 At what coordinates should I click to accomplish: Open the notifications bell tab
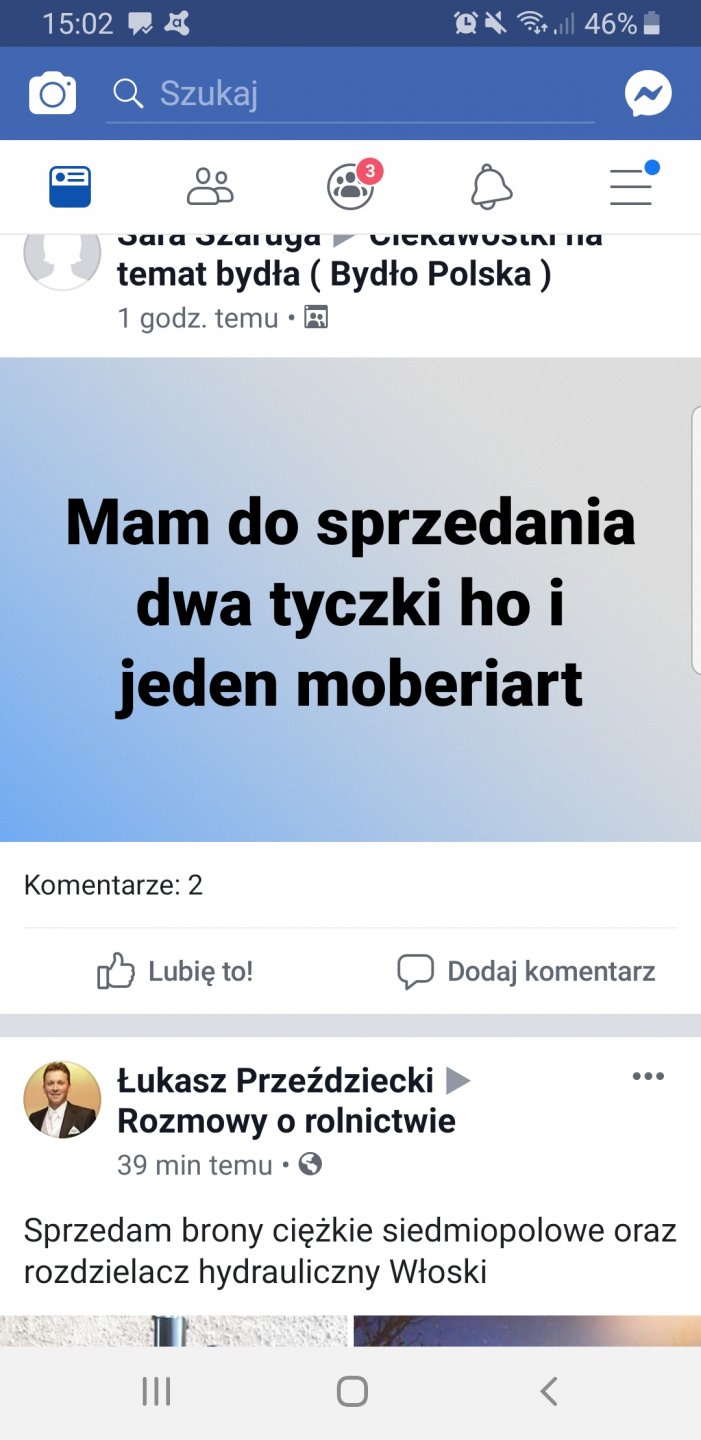click(491, 187)
